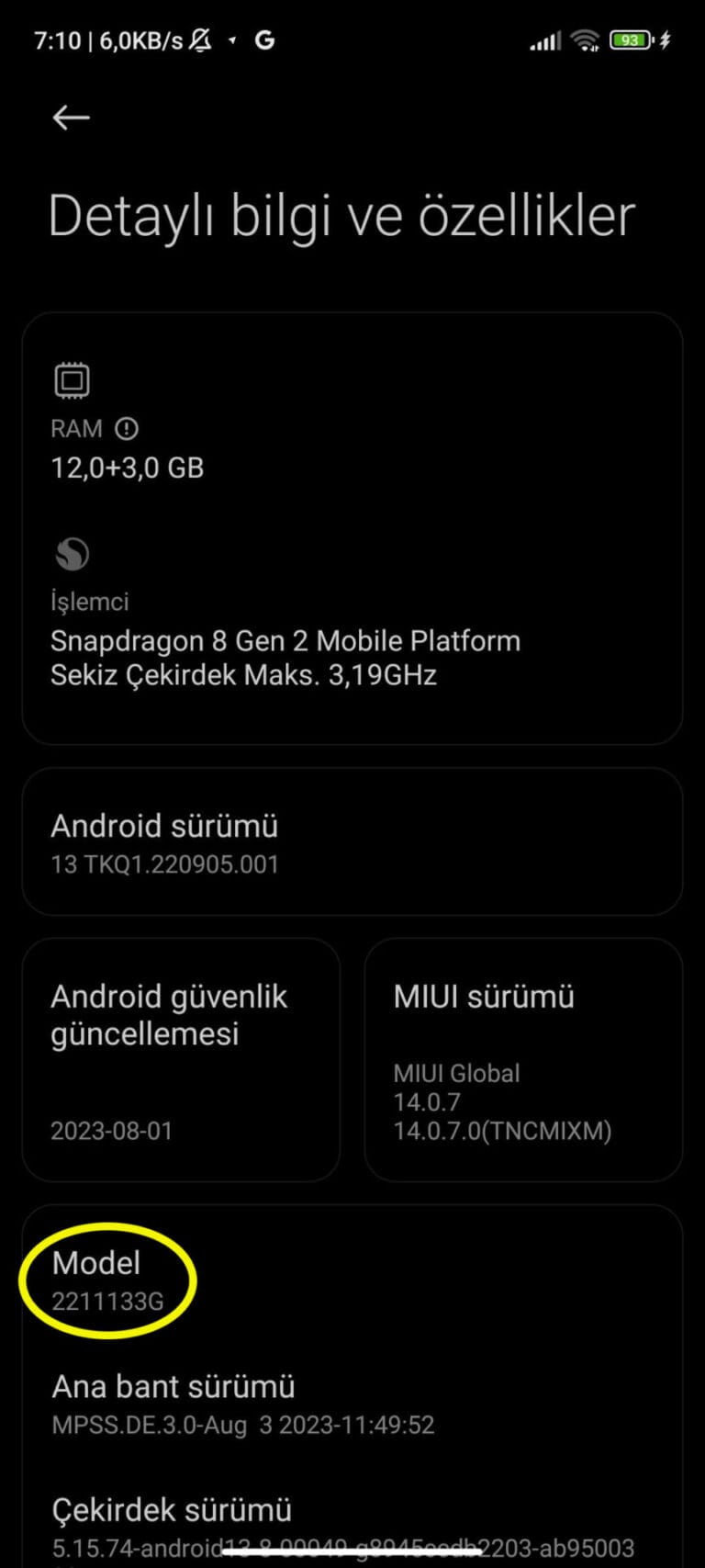The height and width of the screenshot is (1568, 705).
Task: Tap the muted notifications bell icon
Action: pos(200,39)
